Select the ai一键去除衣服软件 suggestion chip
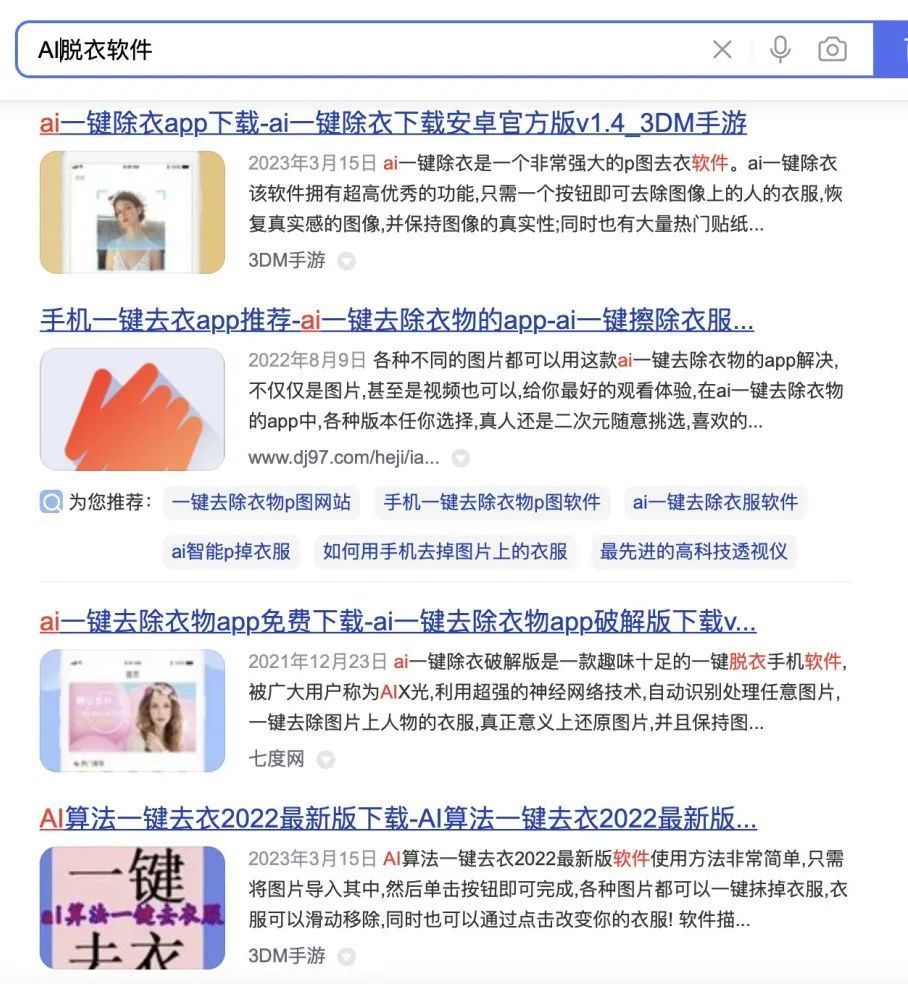The width and height of the screenshot is (908, 984). (x=715, y=502)
